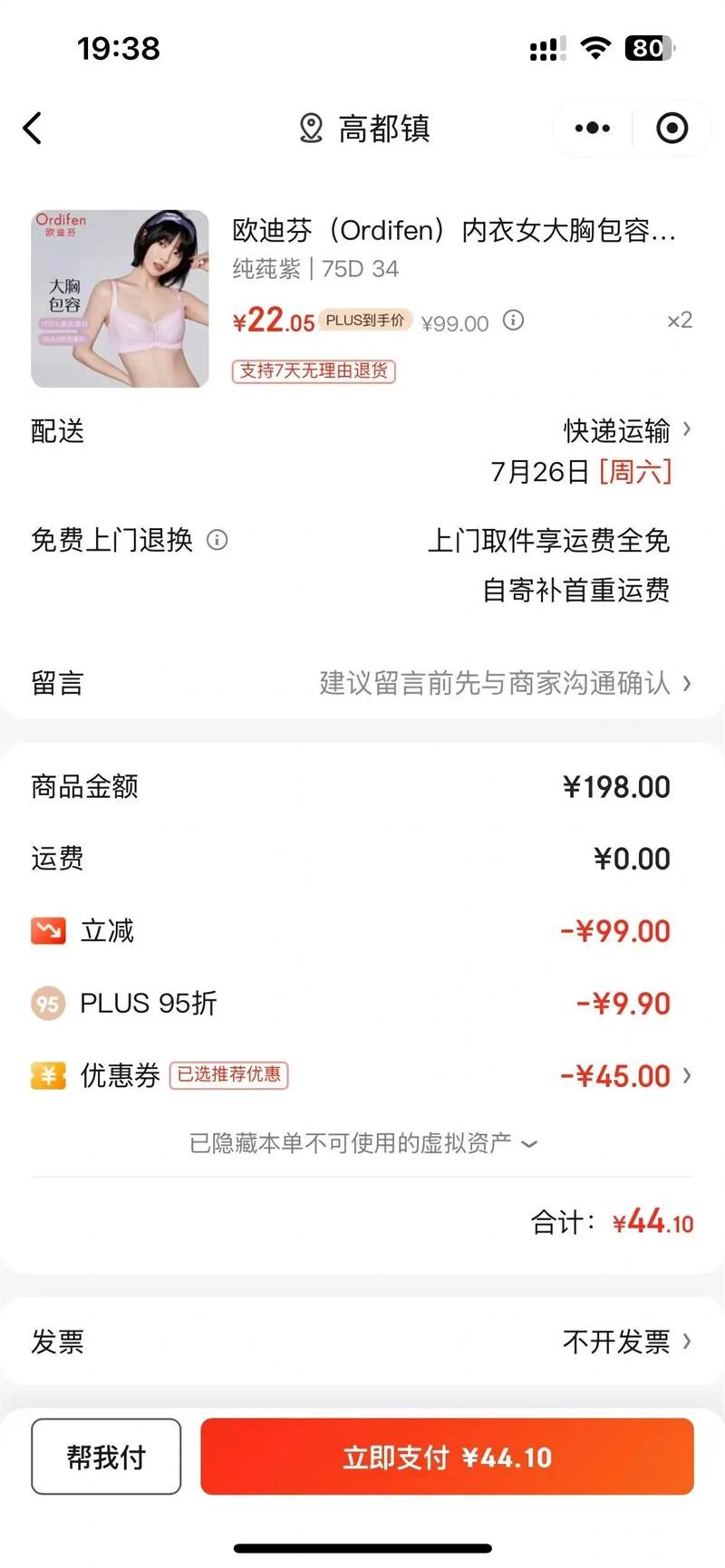Screen dimensions: 725x1568
Task: Open the Ordifen product thumbnail
Action: pos(120,299)
